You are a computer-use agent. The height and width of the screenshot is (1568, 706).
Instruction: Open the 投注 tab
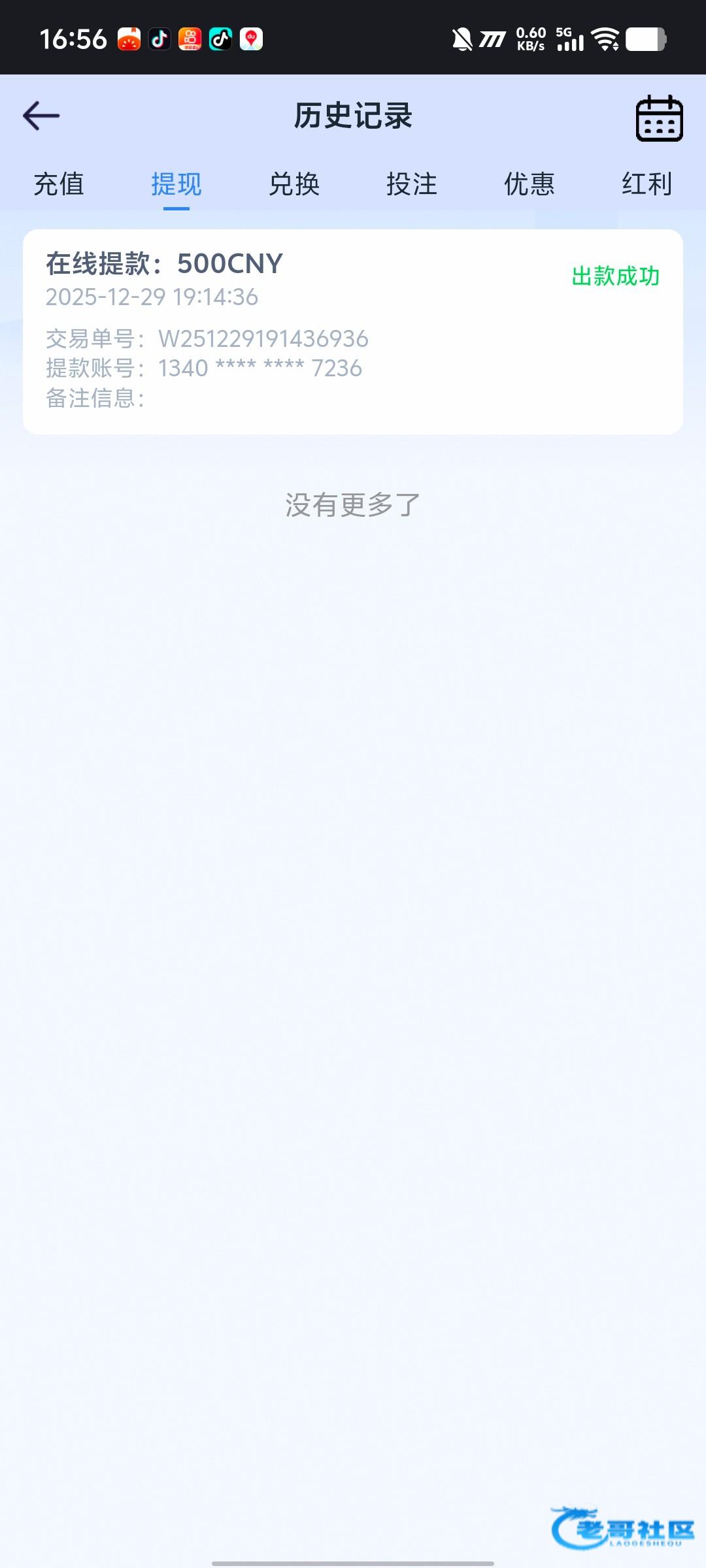pyautogui.click(x=412, y=184)
